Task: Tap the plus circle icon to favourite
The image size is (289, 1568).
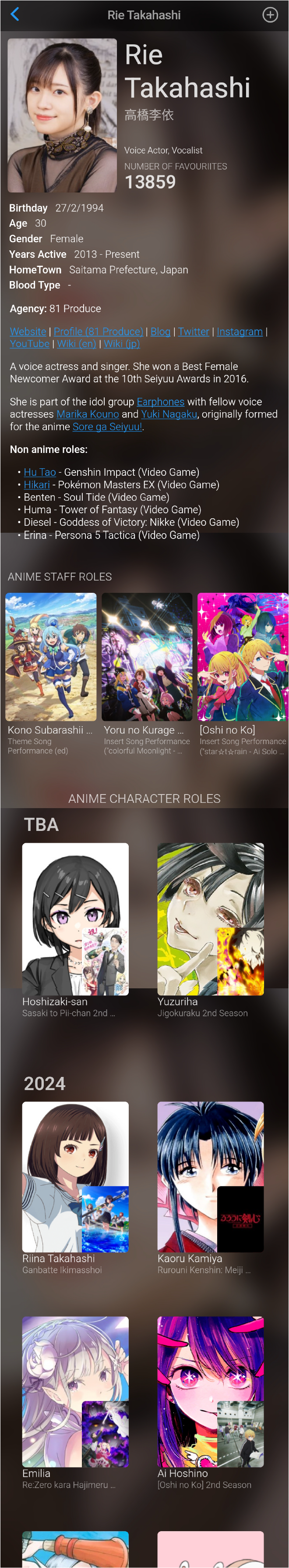Action: (270, 14)
